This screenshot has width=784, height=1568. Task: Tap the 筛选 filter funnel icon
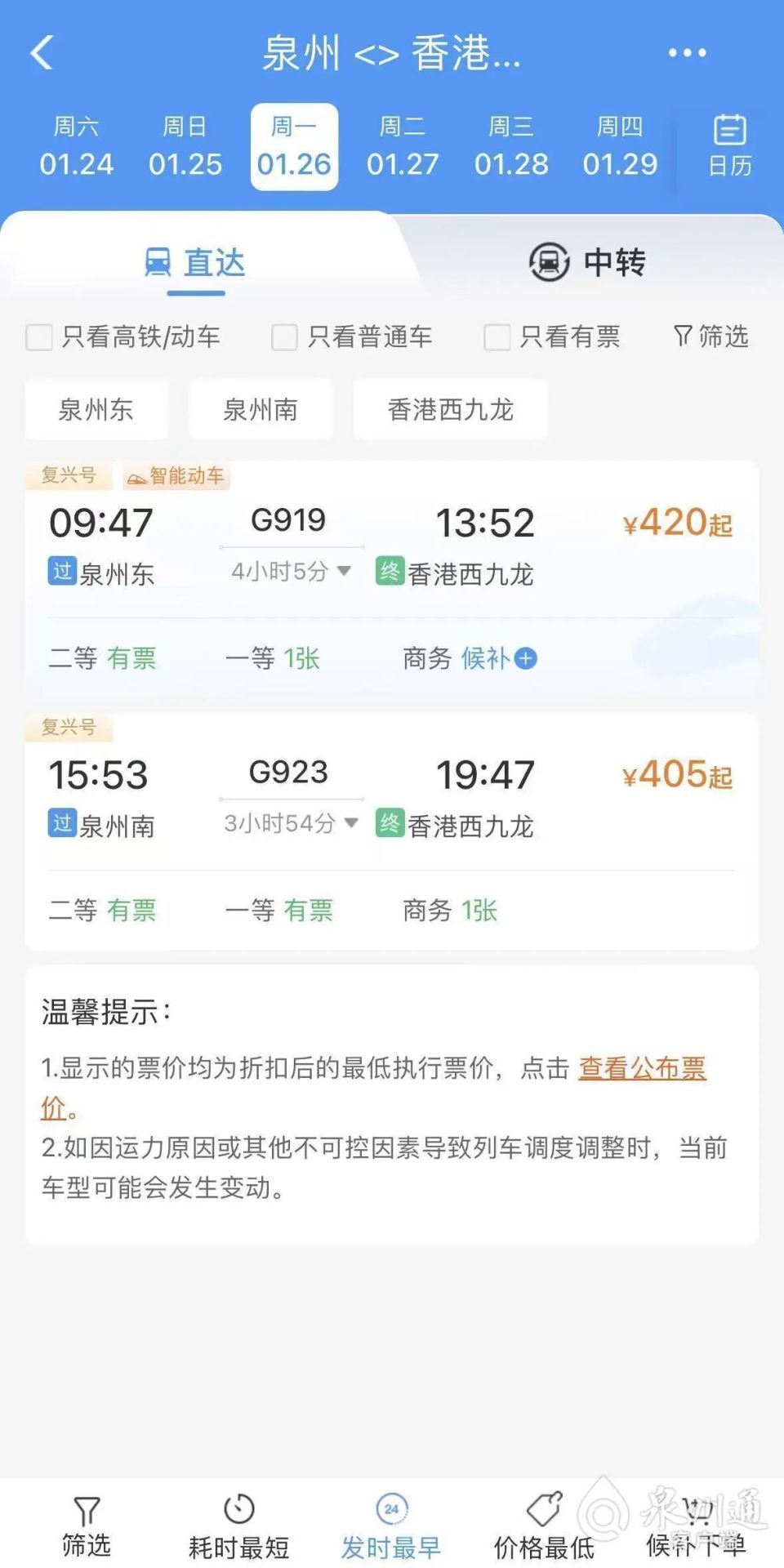click(x=709, y=336)
